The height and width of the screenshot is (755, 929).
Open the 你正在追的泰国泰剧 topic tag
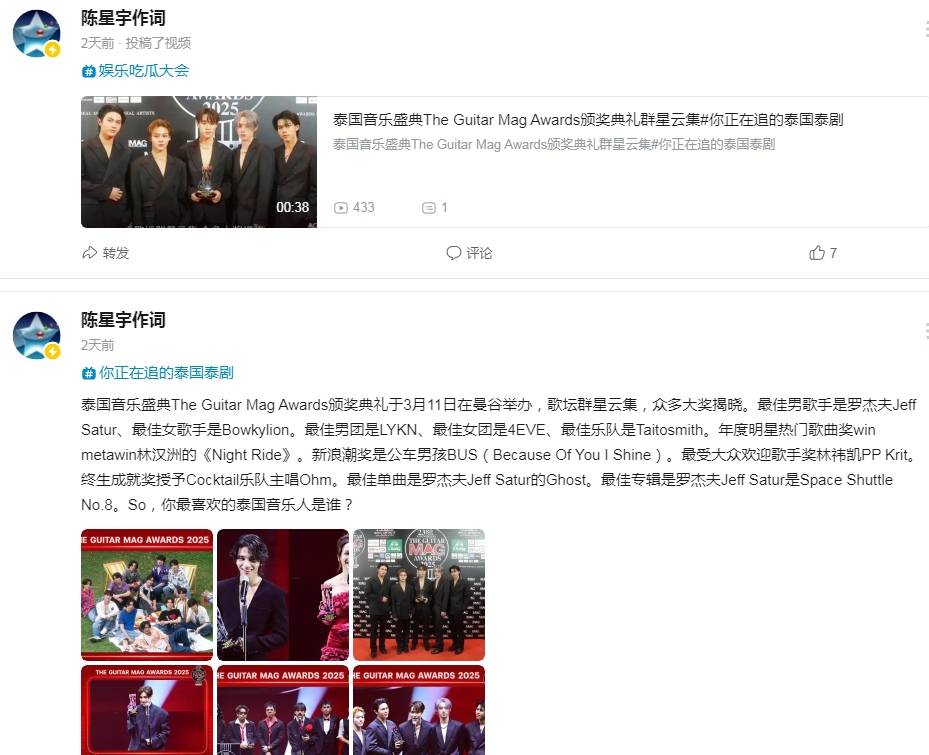[165, 373]
